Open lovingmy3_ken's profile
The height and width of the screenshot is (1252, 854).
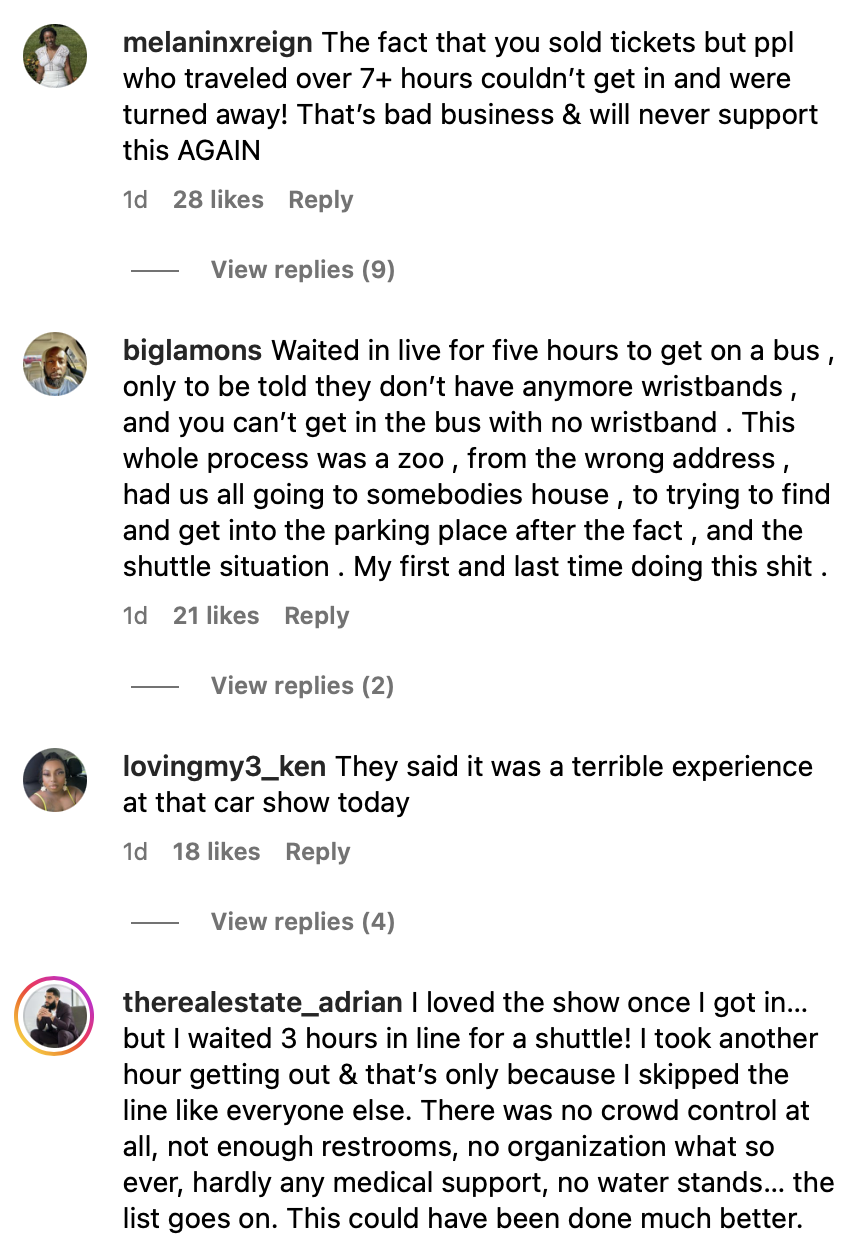(224, 767)
